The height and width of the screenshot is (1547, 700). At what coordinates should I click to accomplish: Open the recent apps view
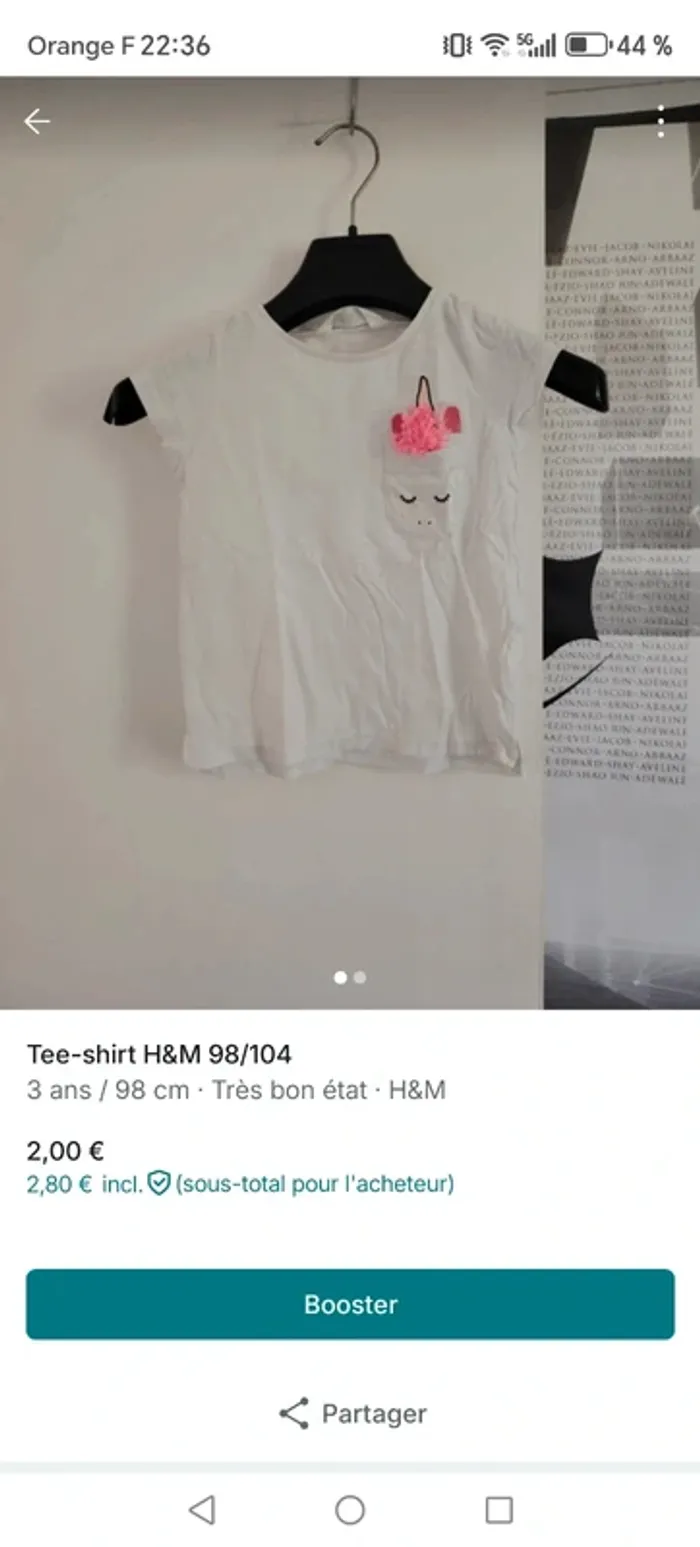pos(498,1510)
